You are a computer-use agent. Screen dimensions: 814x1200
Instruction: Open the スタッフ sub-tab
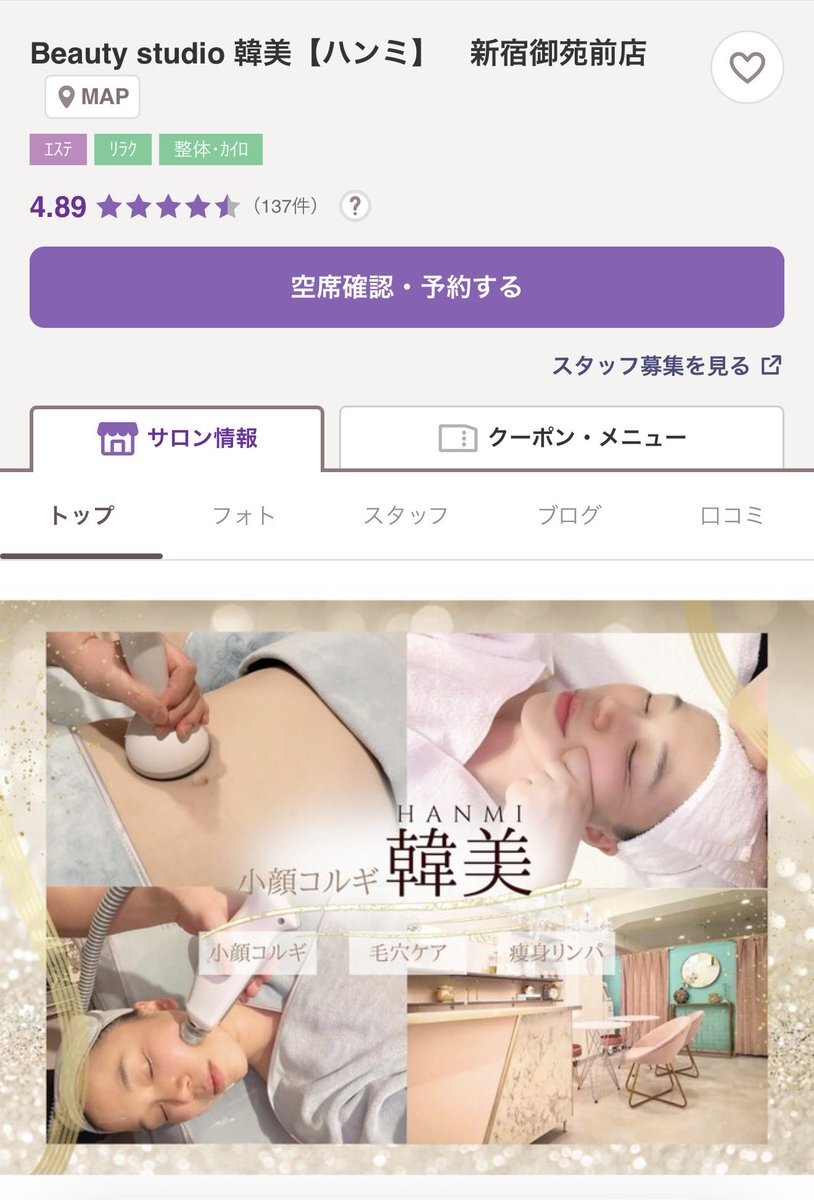pos(405,516)
